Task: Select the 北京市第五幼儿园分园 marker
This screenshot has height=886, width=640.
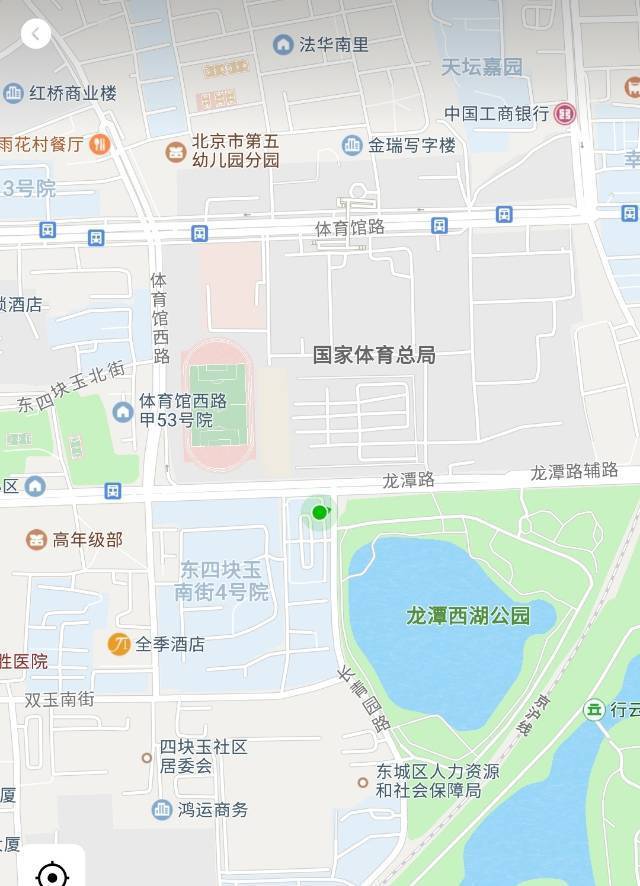Action: pos(176,152)
